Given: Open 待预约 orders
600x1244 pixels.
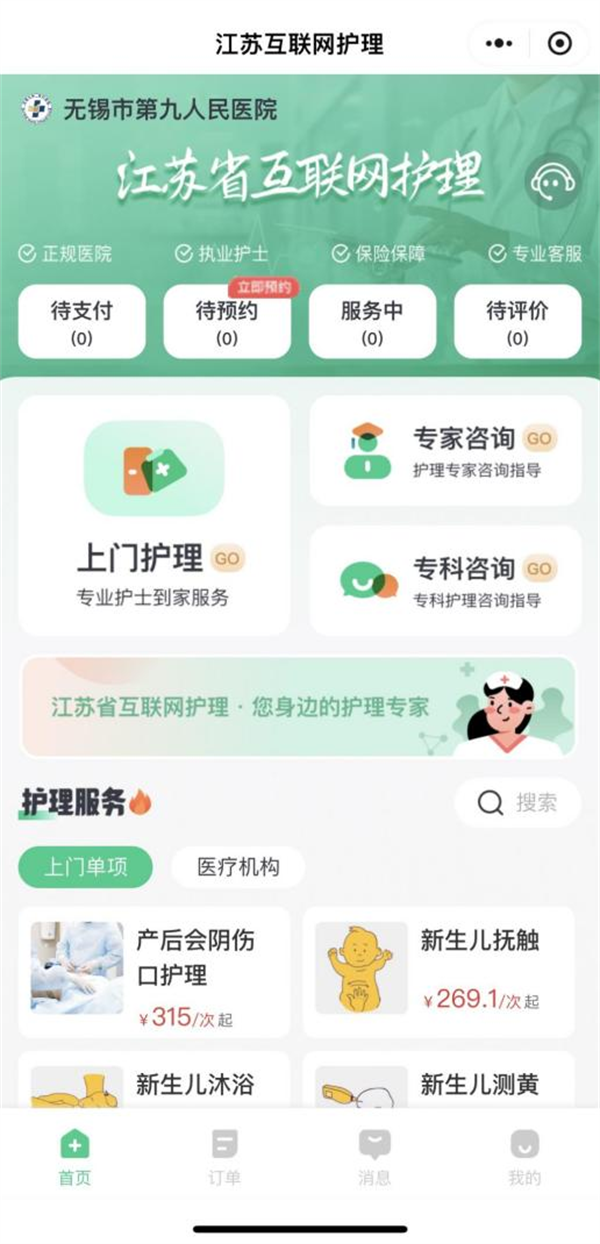Looking at the screenshot, I should 227,321.
